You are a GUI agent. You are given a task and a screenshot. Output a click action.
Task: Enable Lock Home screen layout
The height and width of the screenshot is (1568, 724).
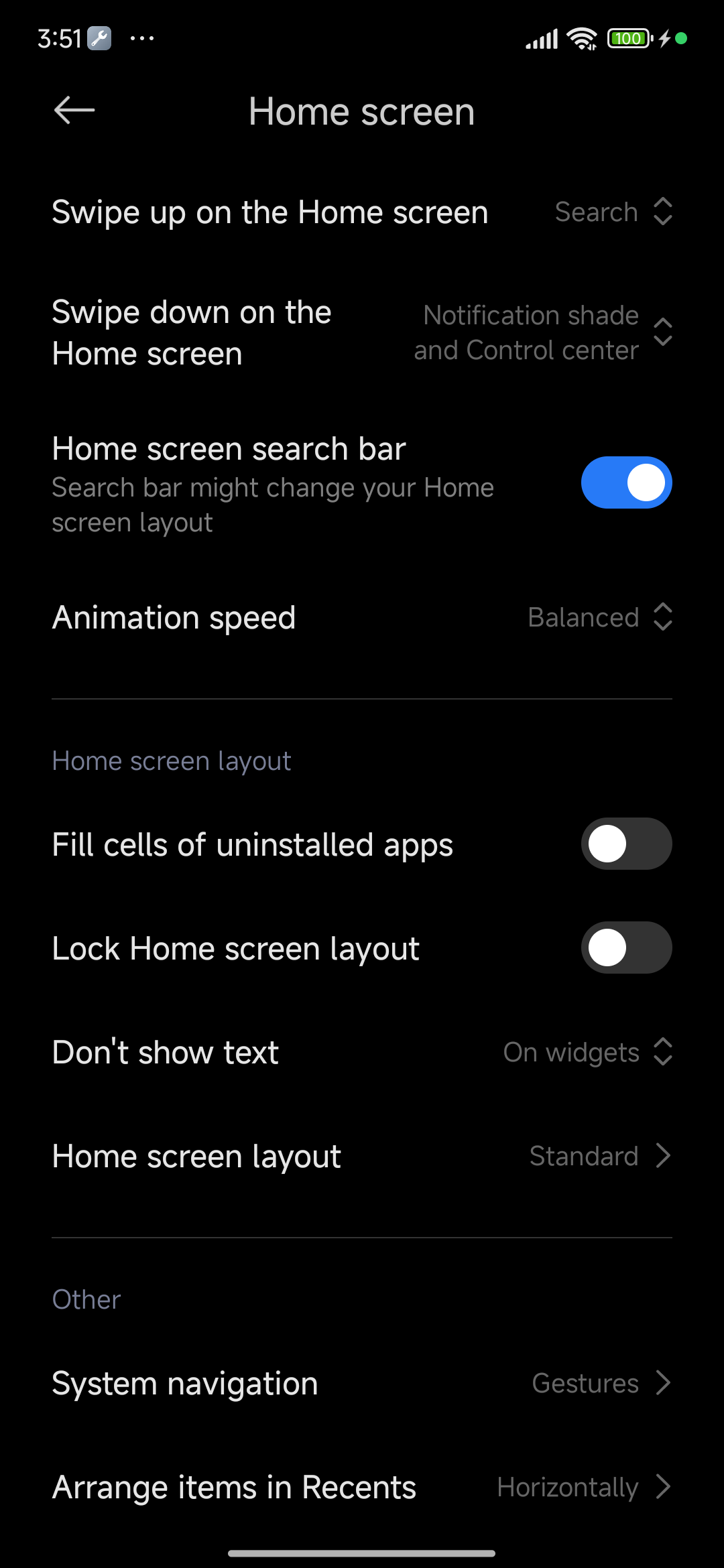pyautogui.click(x=626, y=948)
